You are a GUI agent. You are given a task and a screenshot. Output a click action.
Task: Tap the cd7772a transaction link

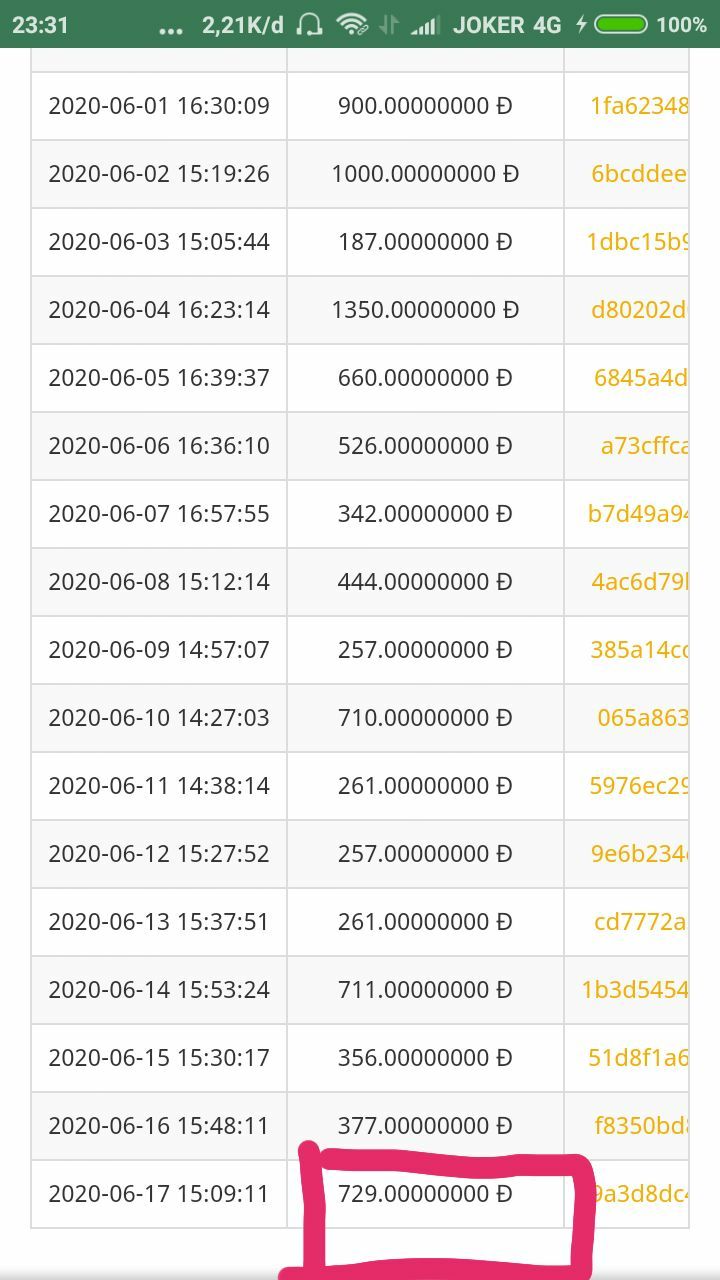[641, 921]
